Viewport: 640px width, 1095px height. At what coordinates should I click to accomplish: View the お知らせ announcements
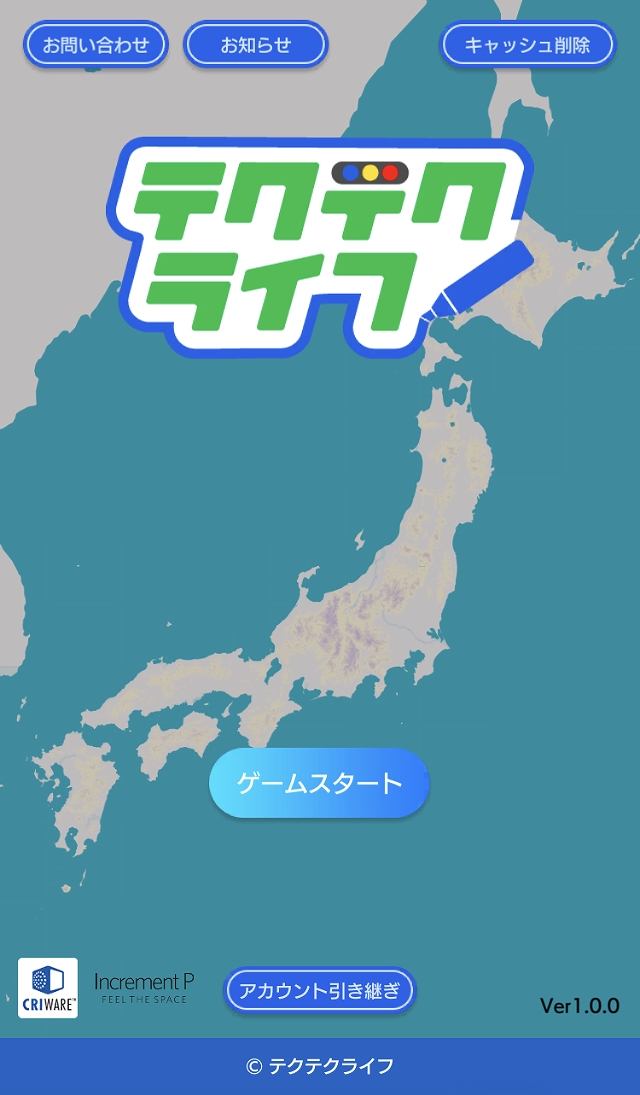256,45
